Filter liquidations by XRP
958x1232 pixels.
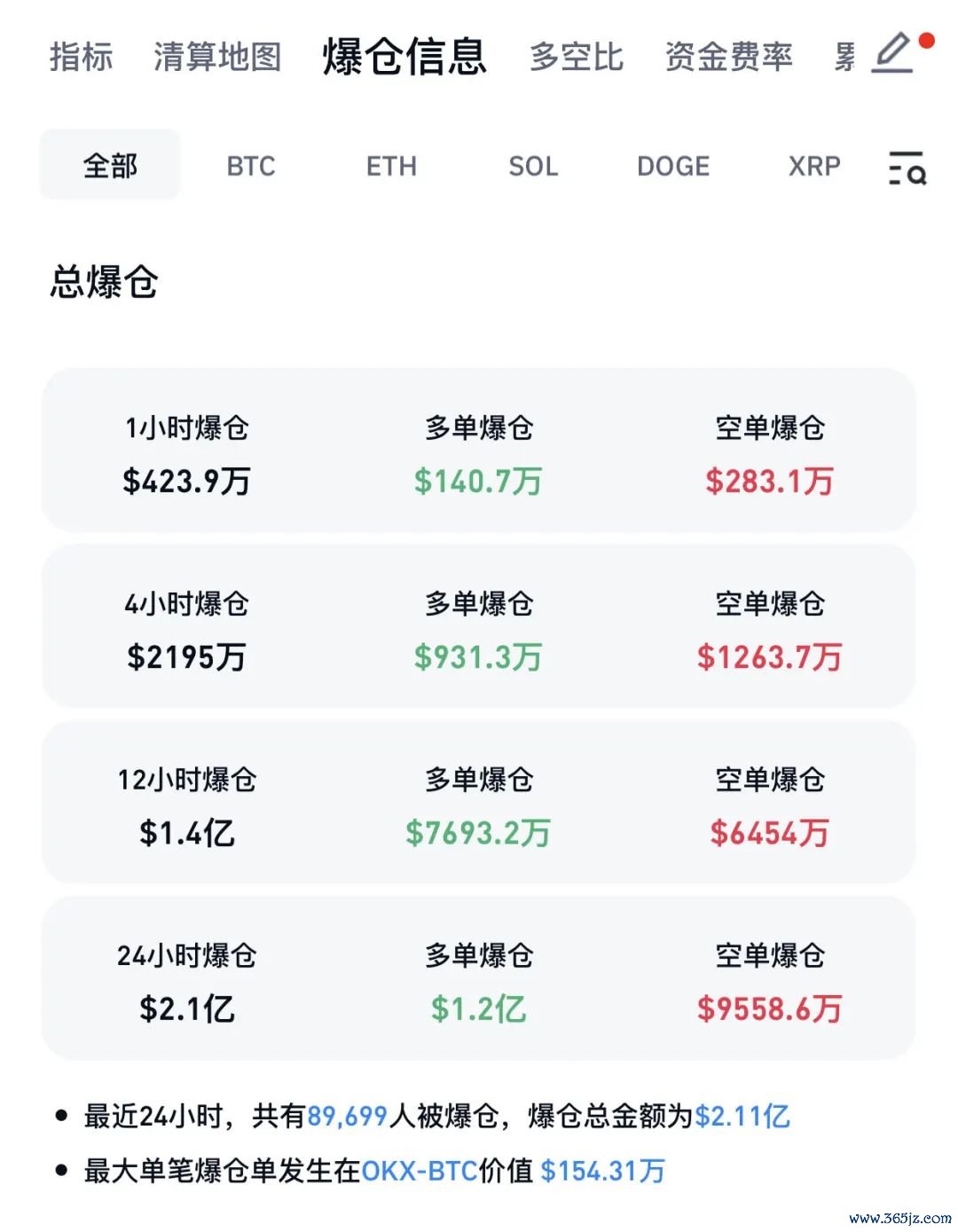(x=814, y=166)
